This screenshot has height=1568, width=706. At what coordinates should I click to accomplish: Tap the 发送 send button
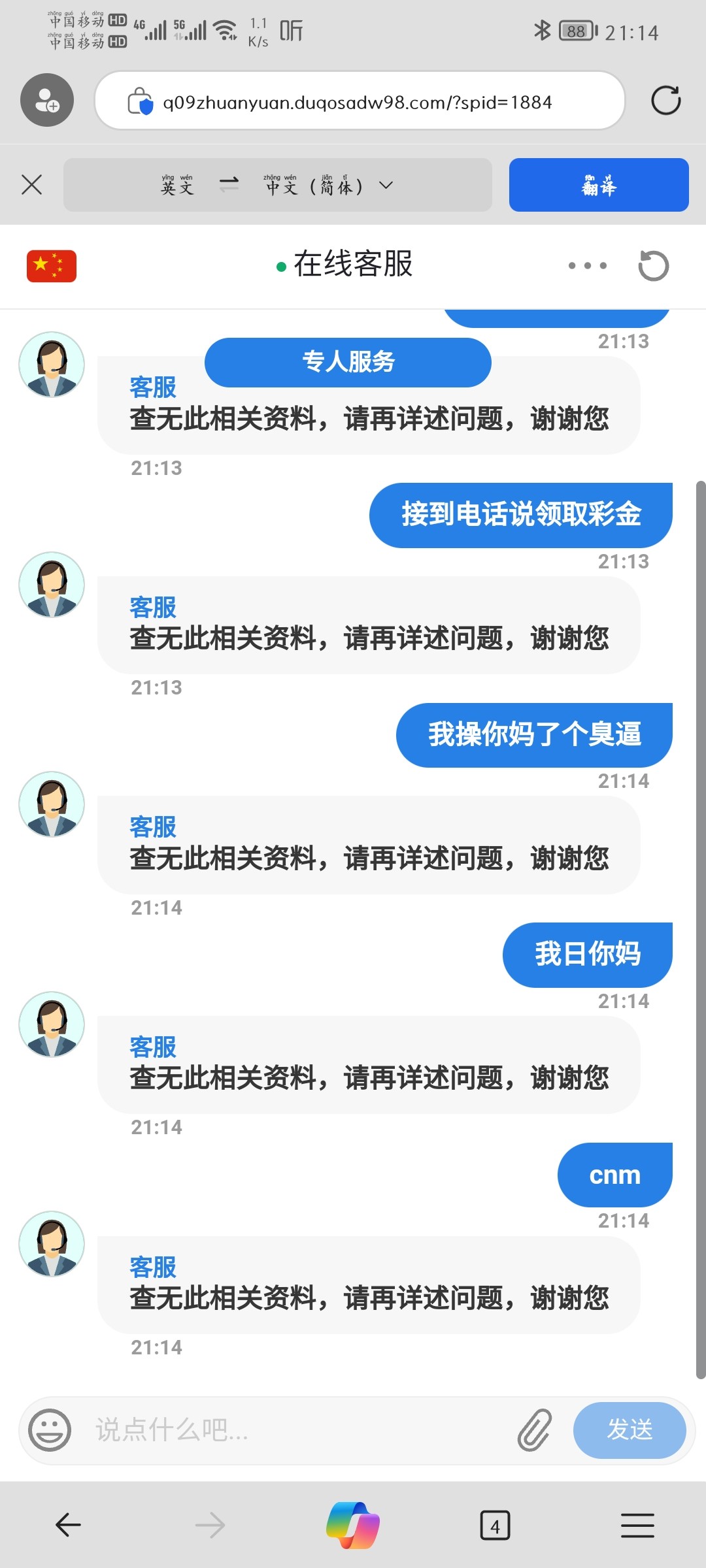(629, 1429)
